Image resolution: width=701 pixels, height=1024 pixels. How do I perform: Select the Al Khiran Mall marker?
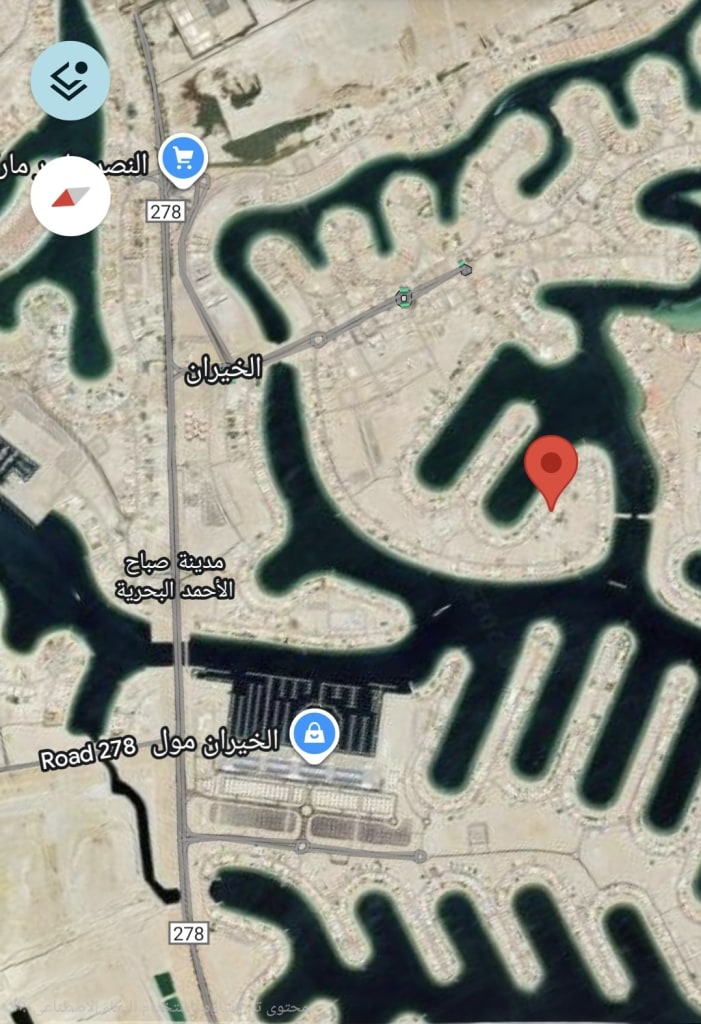pyautogui.click(x=314, y=736)
